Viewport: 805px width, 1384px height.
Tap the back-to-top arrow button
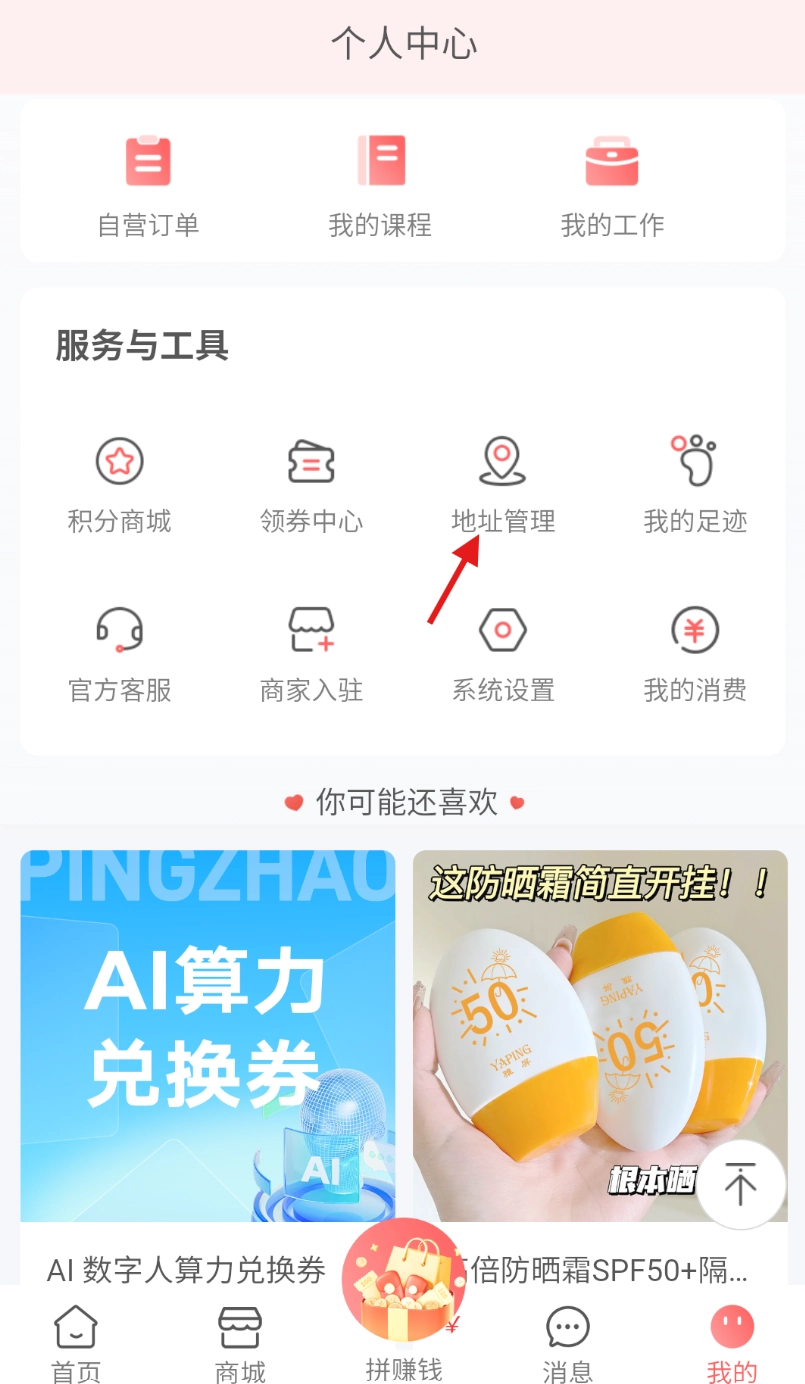(x=741, y=1184)
